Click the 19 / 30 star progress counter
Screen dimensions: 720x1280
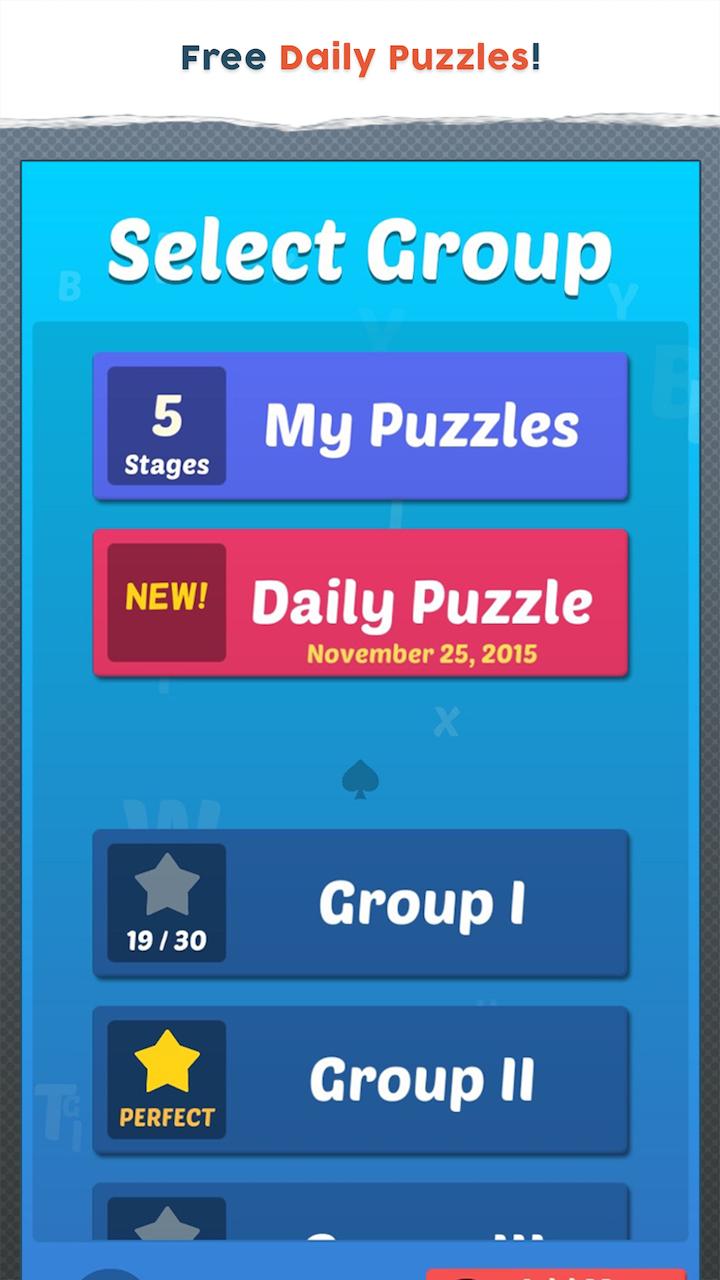point(164,938)
